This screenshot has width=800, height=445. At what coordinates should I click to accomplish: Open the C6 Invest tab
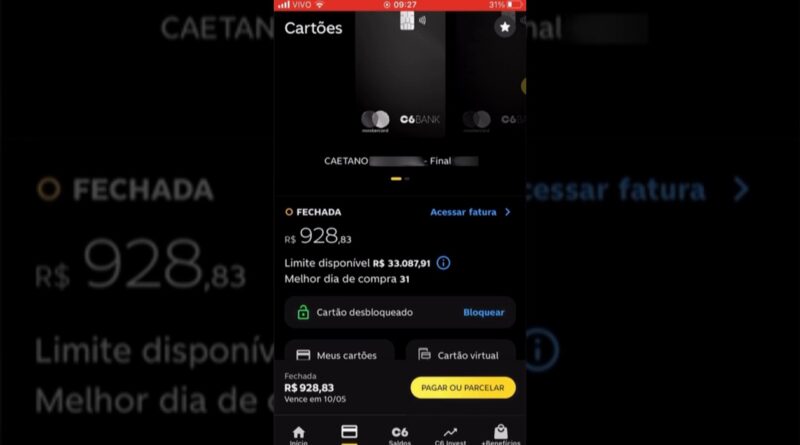pyautogui.click(x=450, y=434)
